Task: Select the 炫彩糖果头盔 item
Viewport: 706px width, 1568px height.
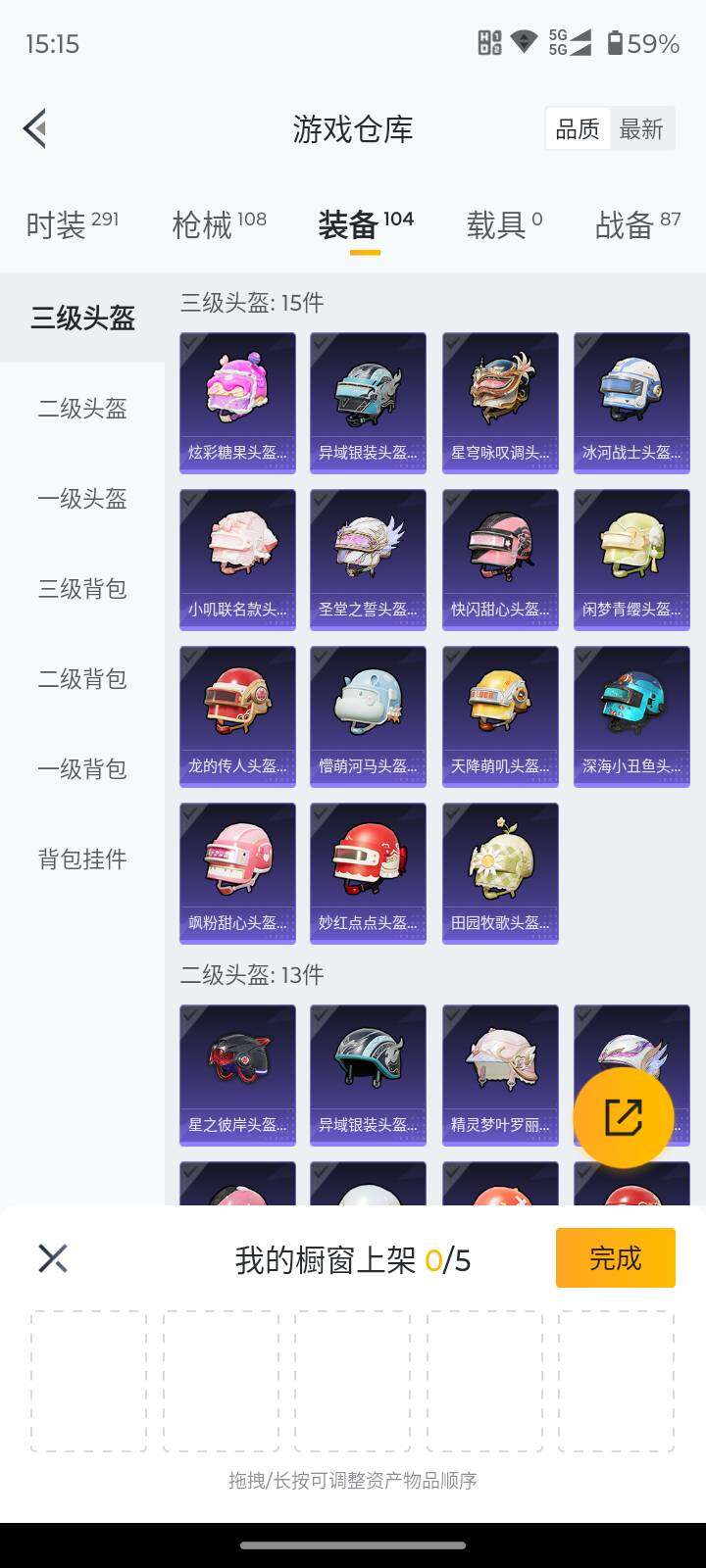Action: (x=237, y=403)
